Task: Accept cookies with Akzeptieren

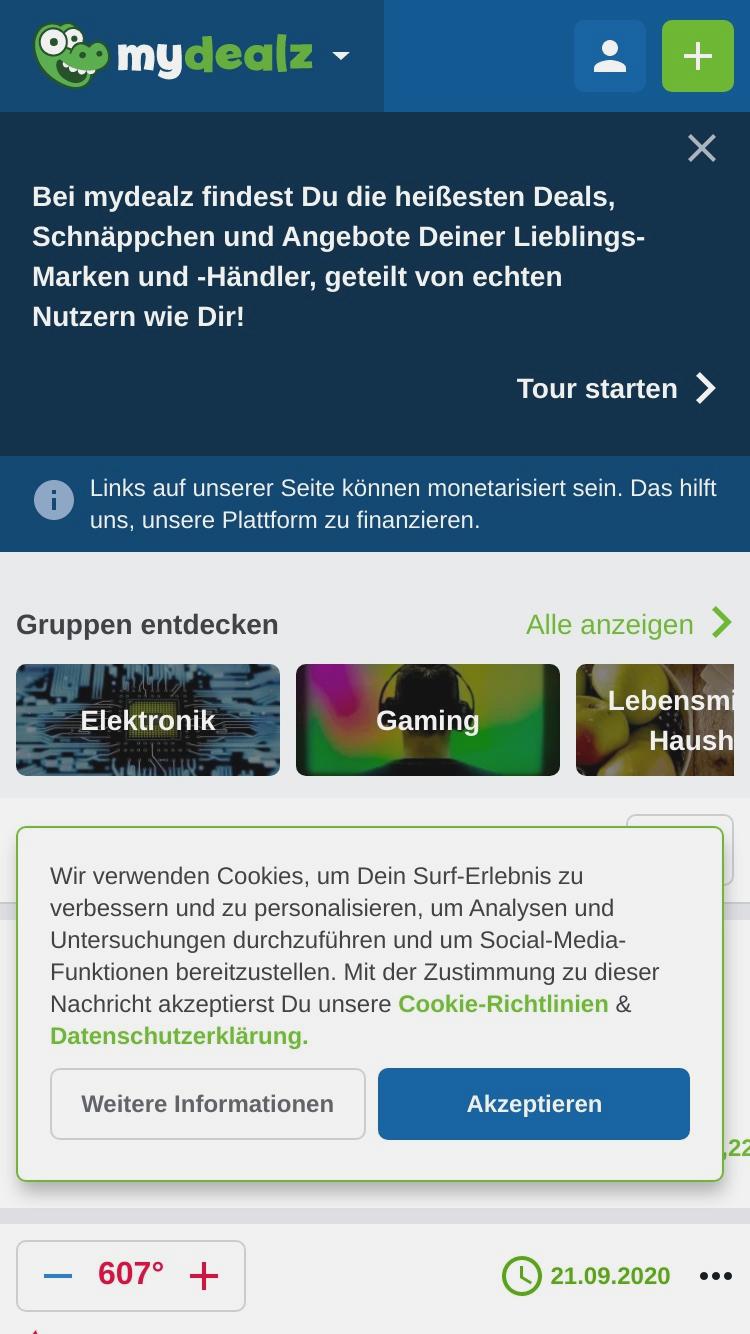Action: pos(534,1104)
